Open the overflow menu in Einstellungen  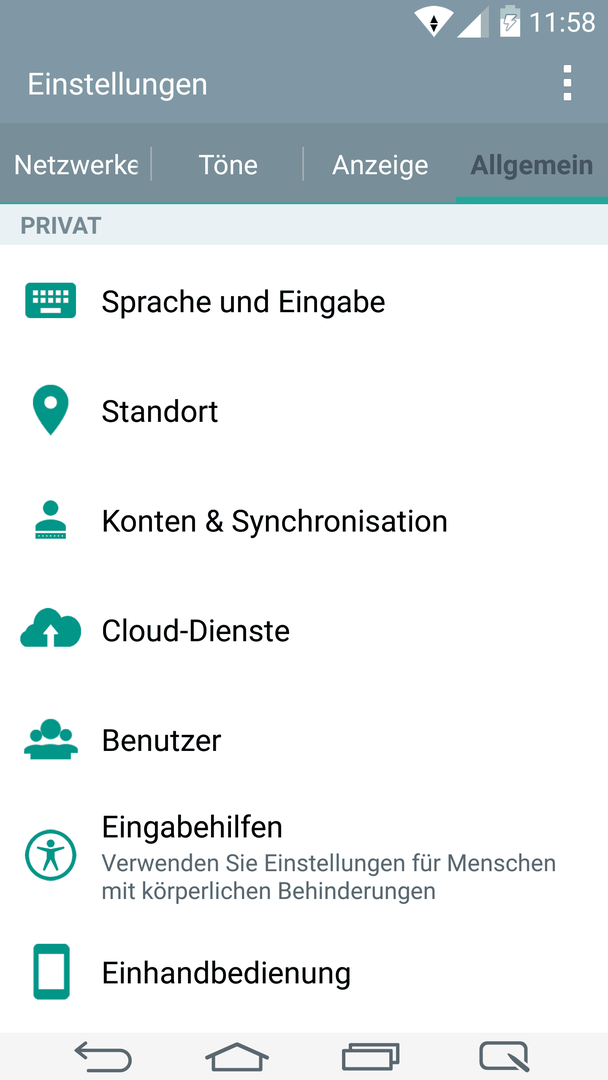[567, 84]
